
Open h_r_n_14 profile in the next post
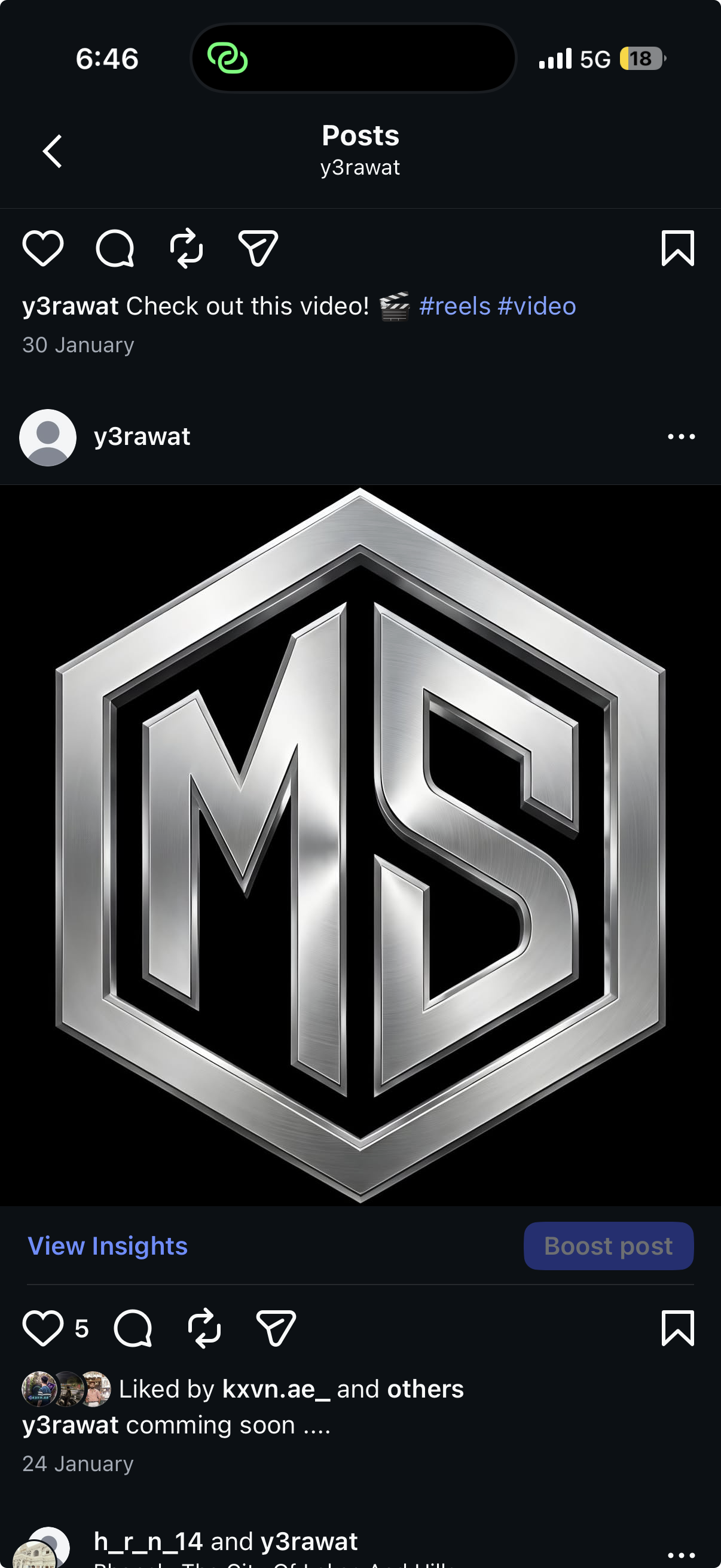point(148,1541)
